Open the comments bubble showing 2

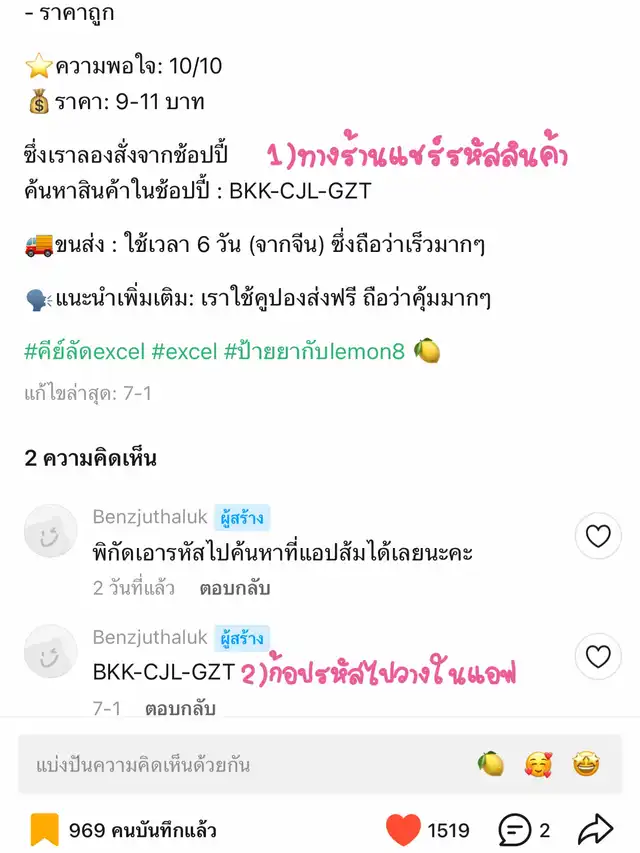coord(515,830)
